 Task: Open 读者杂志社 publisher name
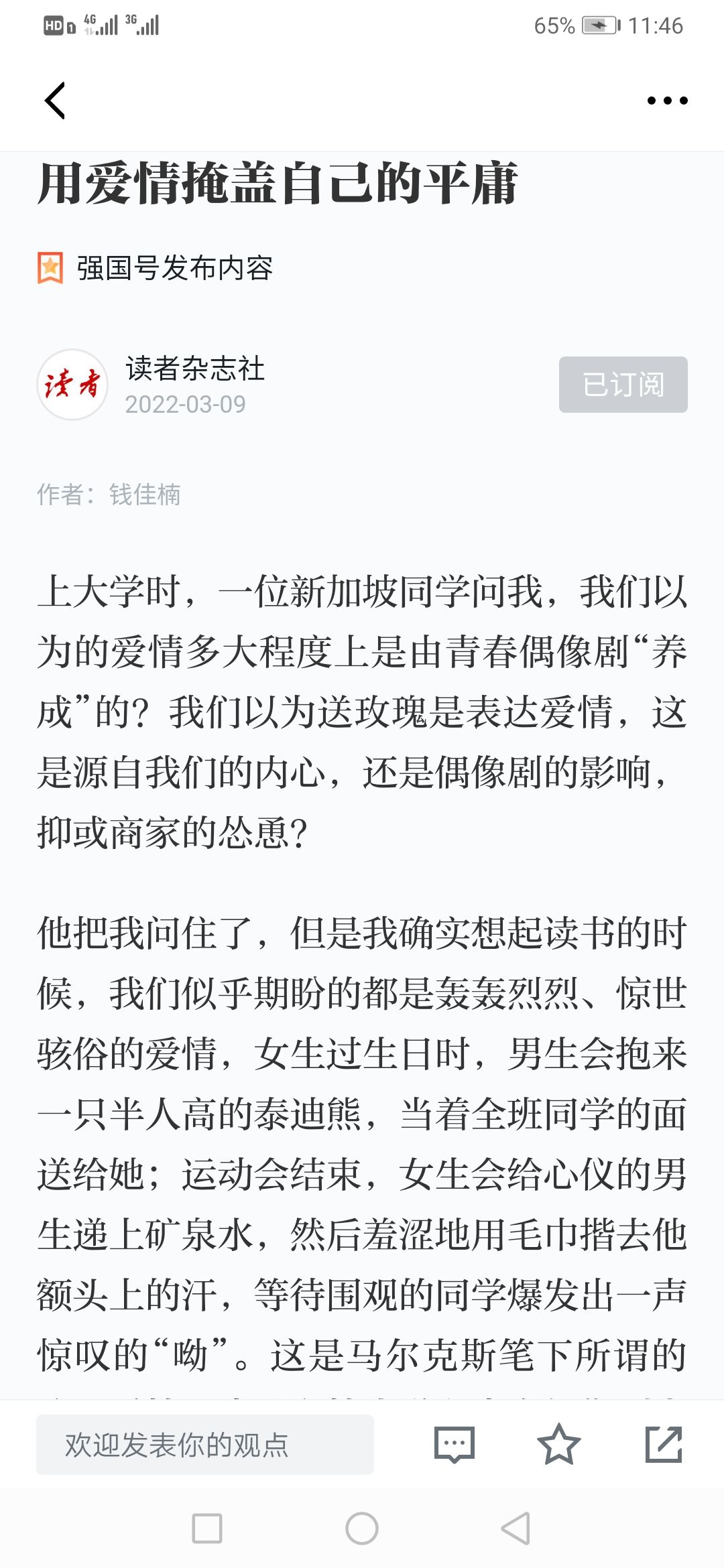click(x=195, y=369)
